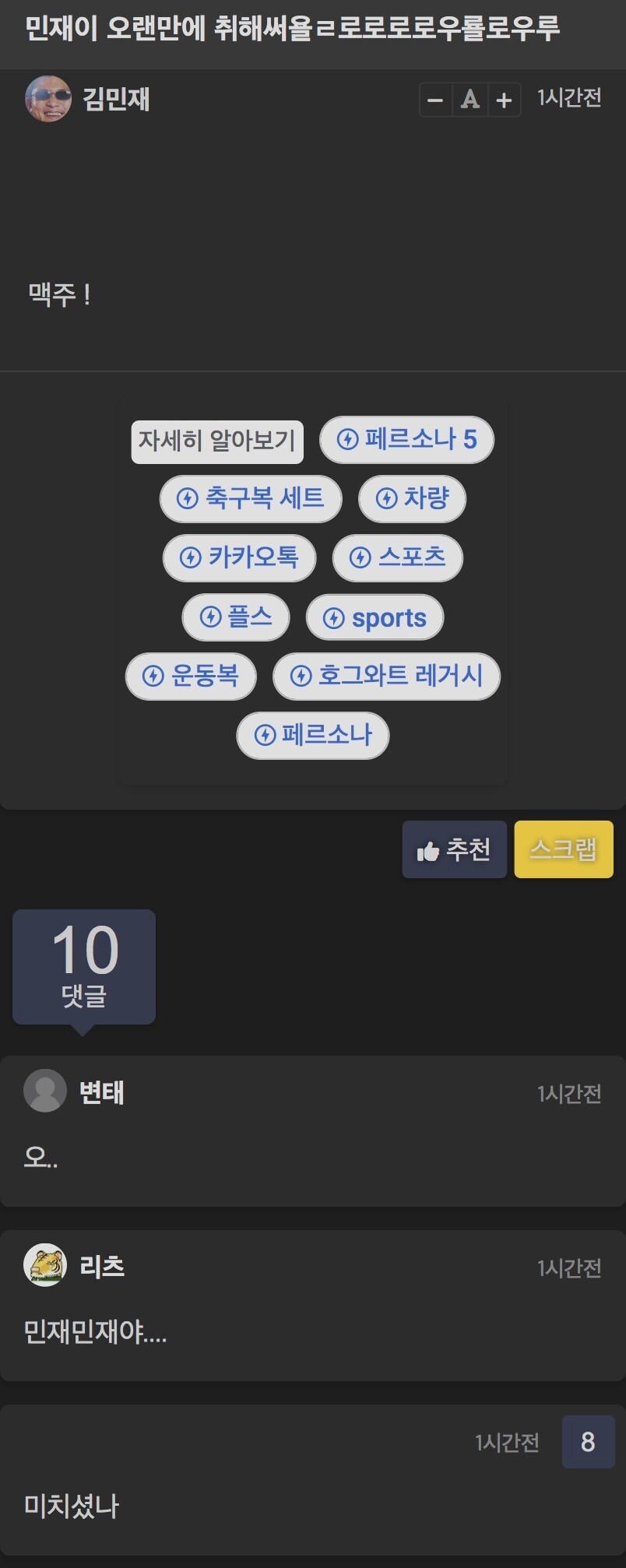Tap the sports chip
Image resolution: width=626 pixels, height=1568 pixels.
[x=375, y=617]
